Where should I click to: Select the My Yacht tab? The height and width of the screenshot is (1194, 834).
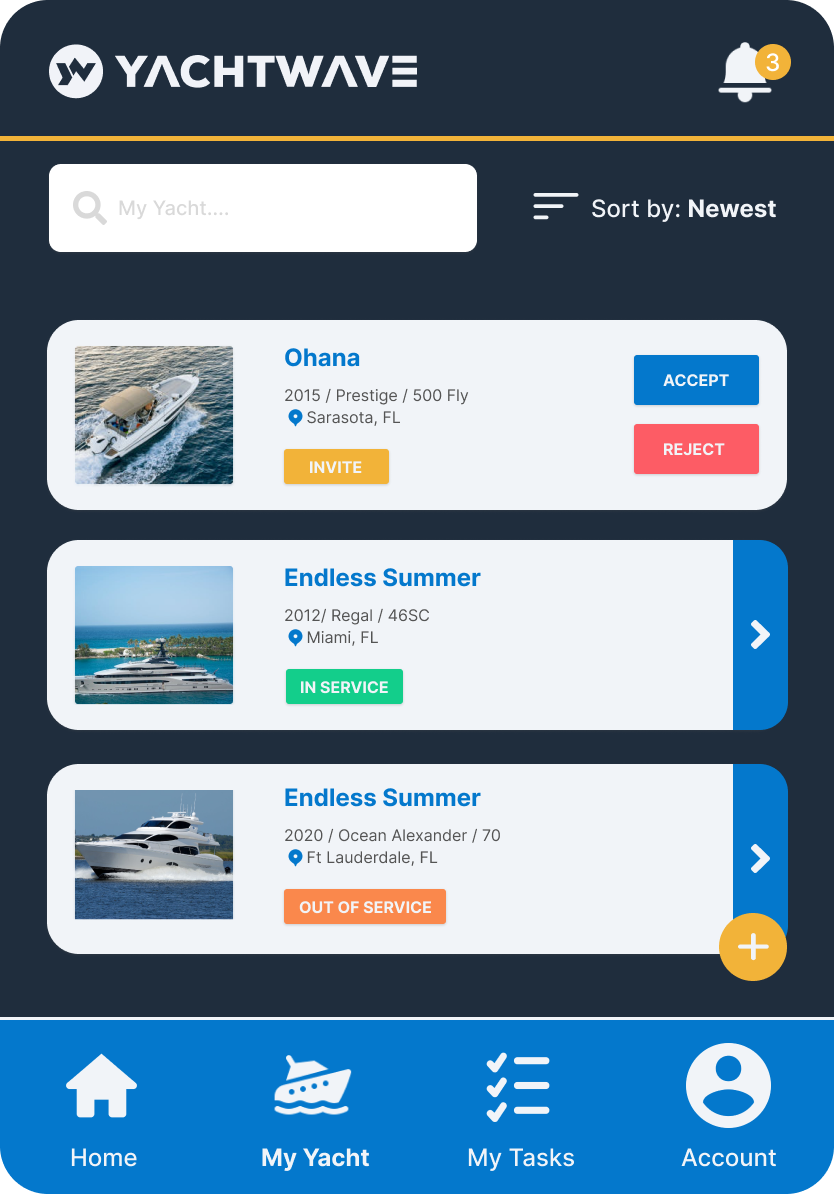click(x=314, y=1110)
